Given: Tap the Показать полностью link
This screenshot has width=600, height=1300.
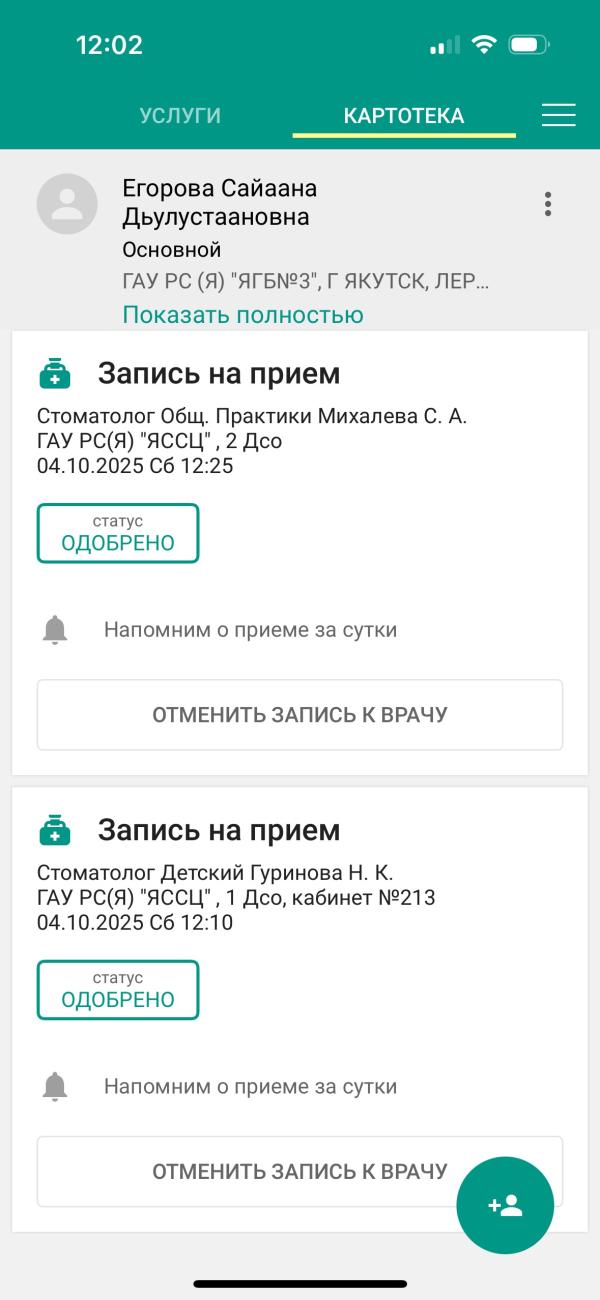Looking at the screenshot, I should point(243,315).
